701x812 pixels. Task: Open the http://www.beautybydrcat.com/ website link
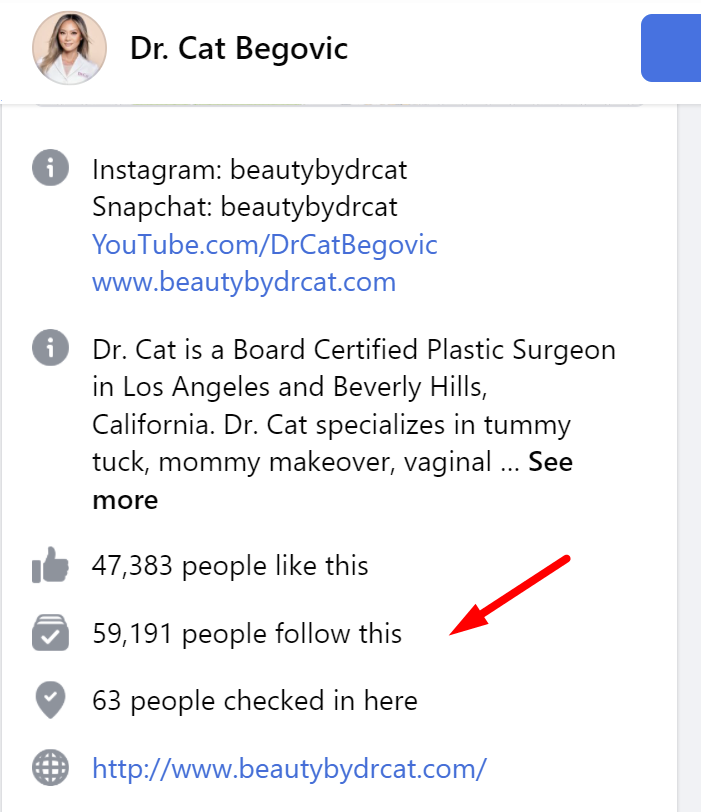[x=289, y=768]
